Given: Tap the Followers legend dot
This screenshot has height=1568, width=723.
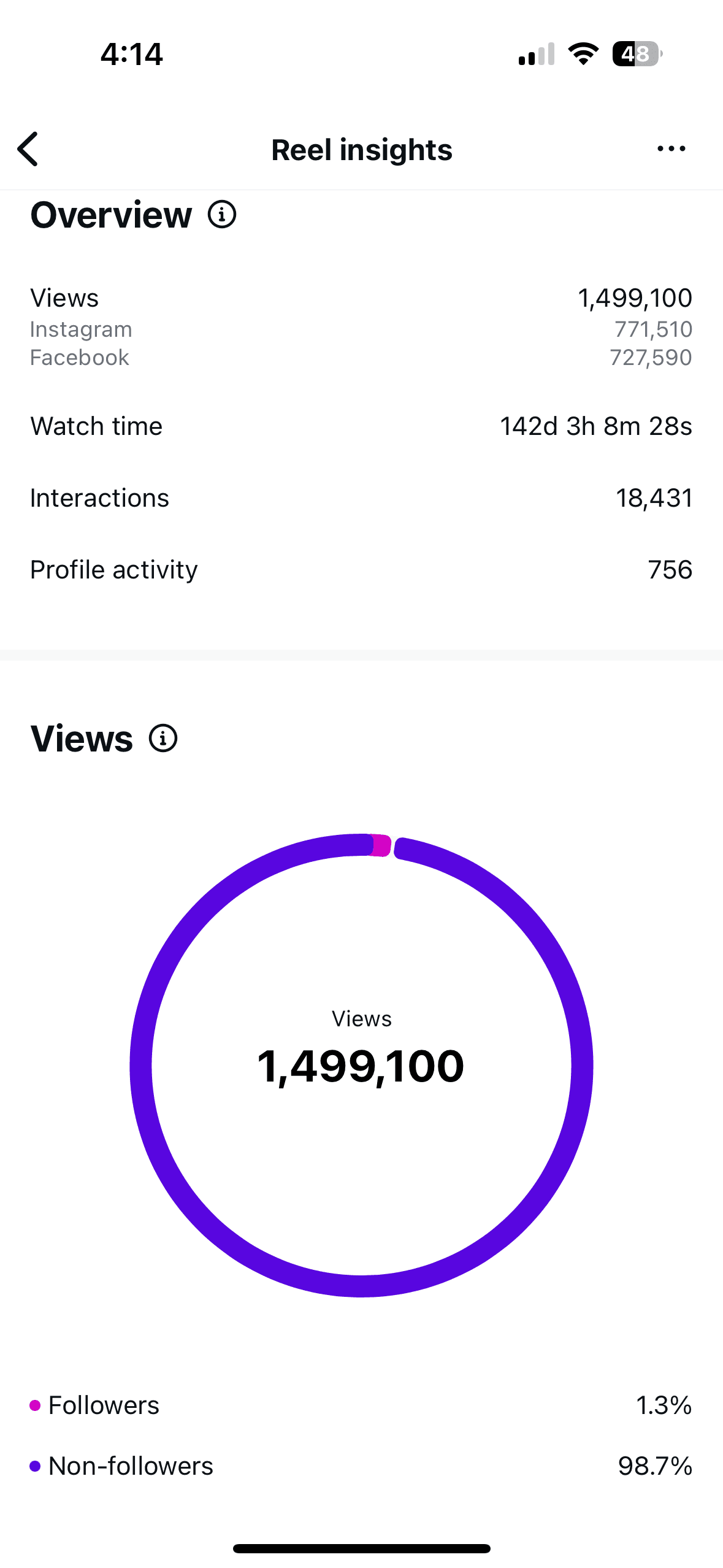Looking at the screenshot, I should [x=34, y=1404].
